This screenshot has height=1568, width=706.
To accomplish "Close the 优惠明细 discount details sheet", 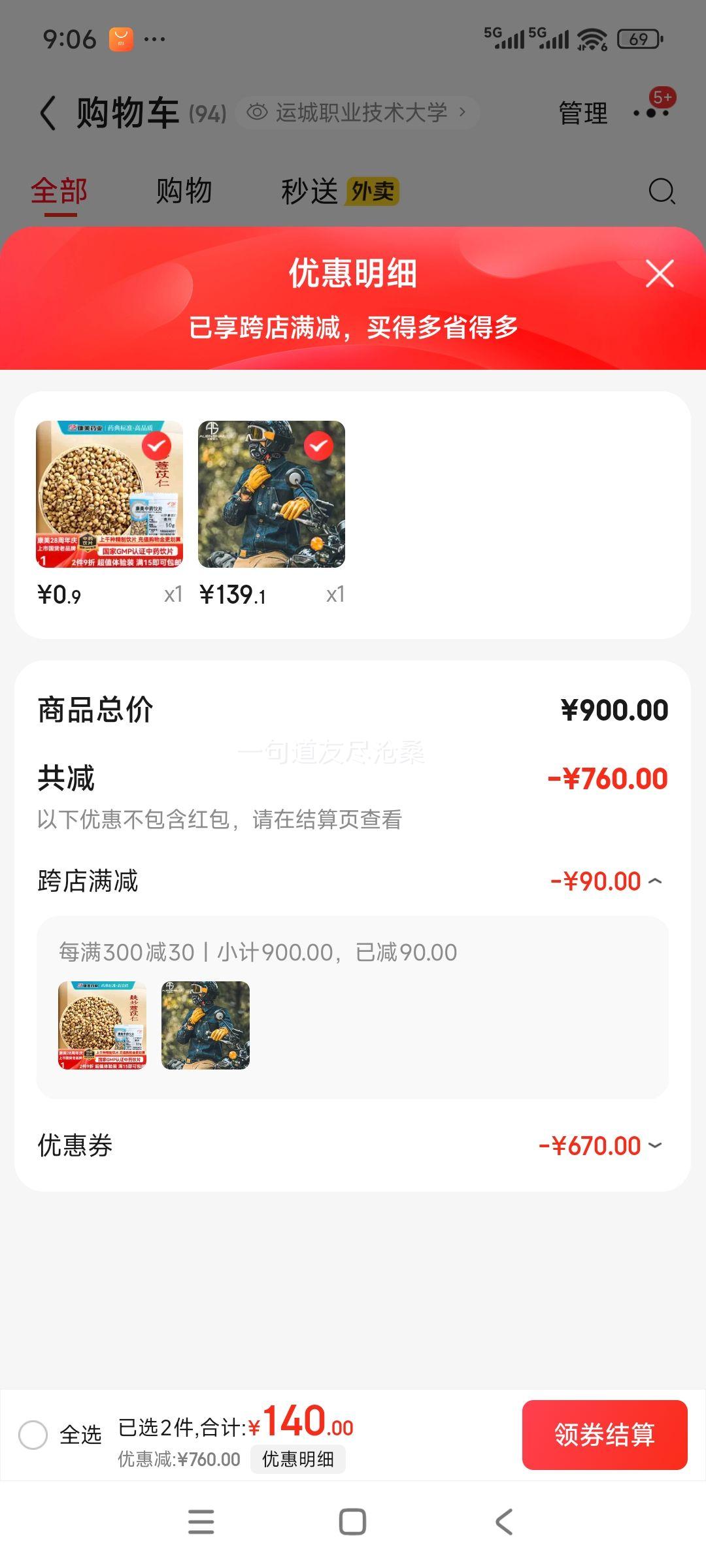I will [660, 274].
